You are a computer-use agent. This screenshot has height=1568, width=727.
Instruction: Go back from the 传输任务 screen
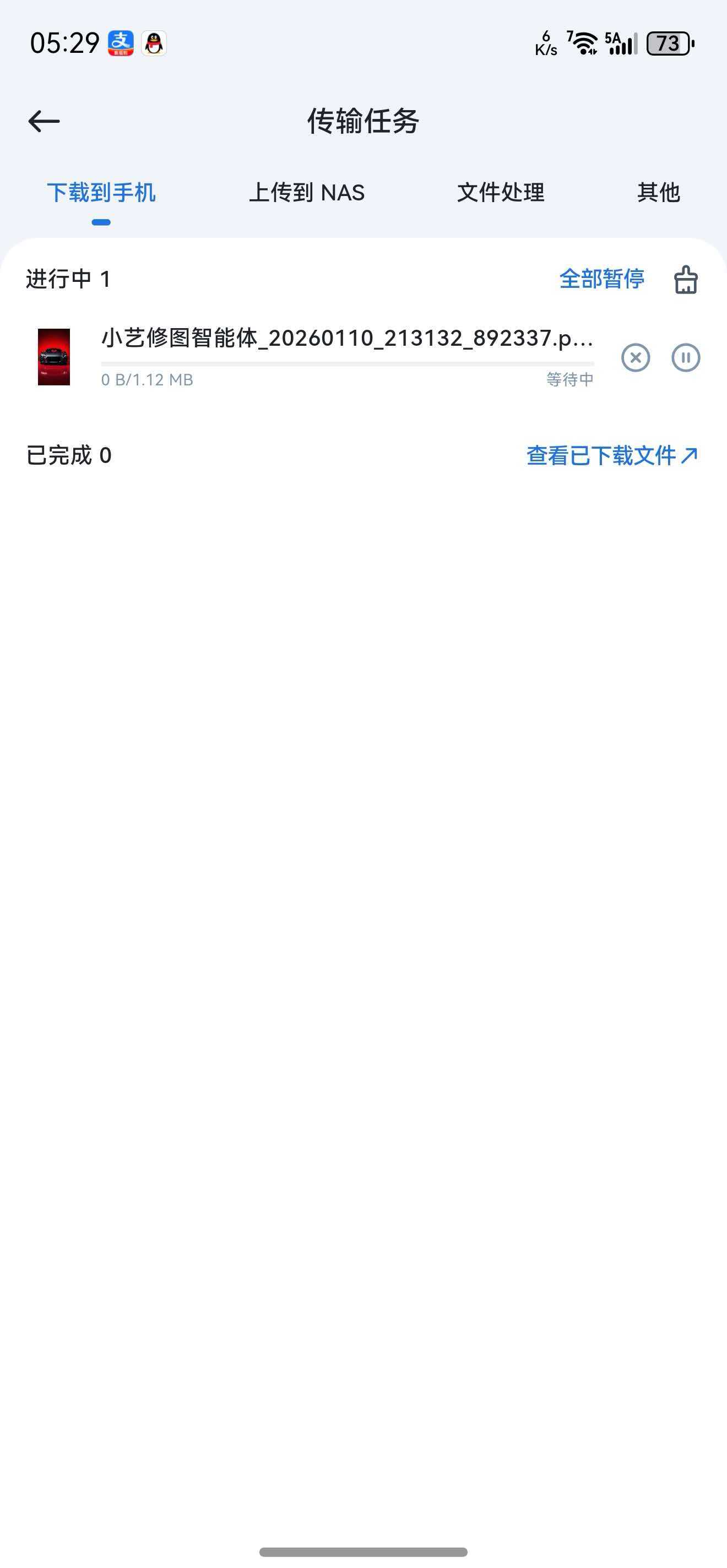click(x=44, y=121)
